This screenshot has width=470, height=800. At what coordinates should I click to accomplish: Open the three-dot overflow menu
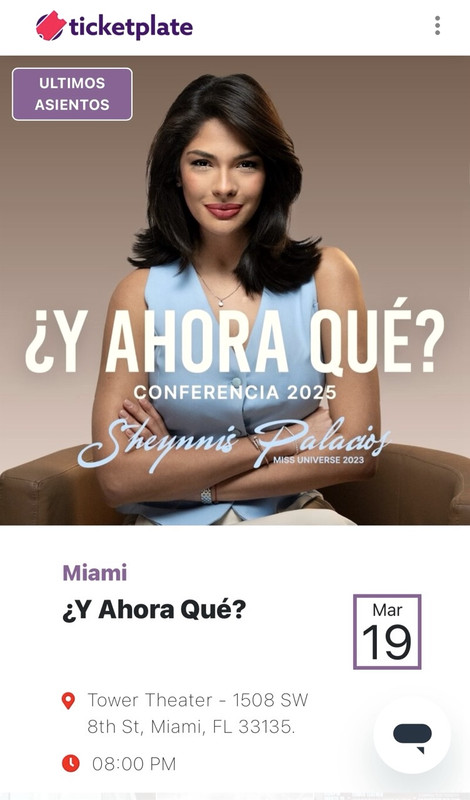click(437, 26)
